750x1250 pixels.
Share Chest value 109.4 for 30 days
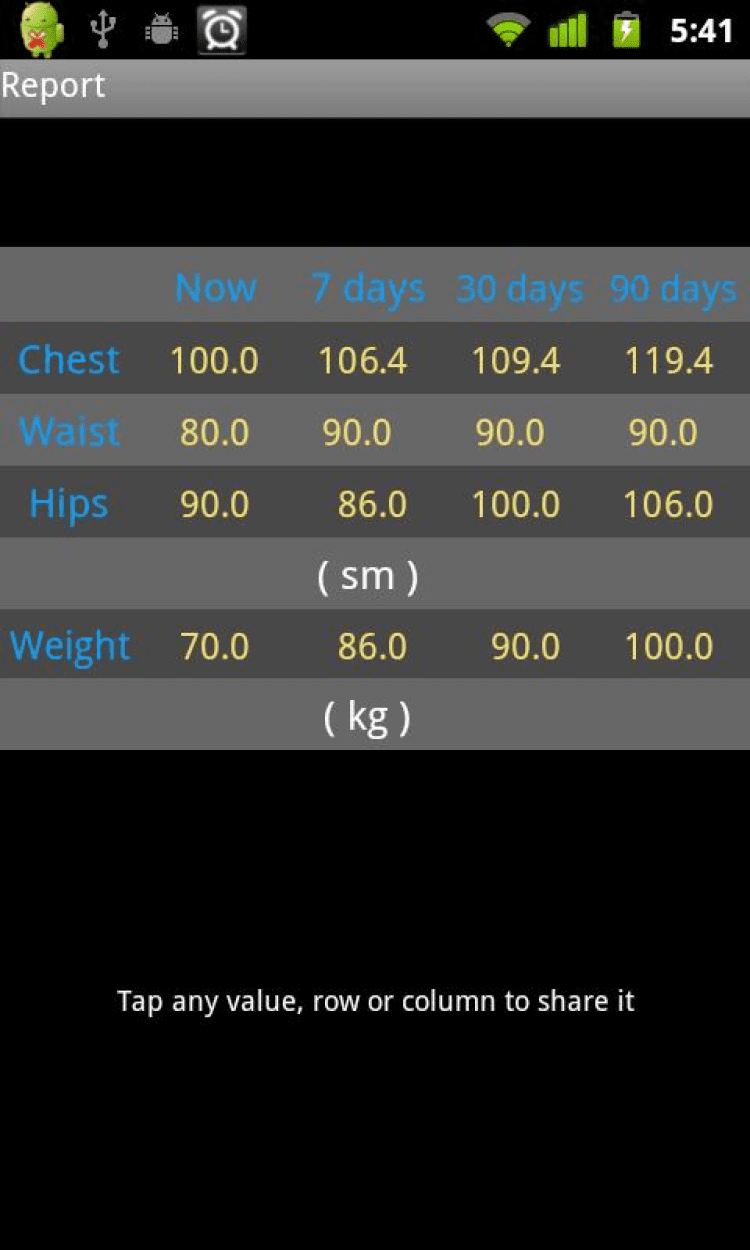[x=516, y=360]
